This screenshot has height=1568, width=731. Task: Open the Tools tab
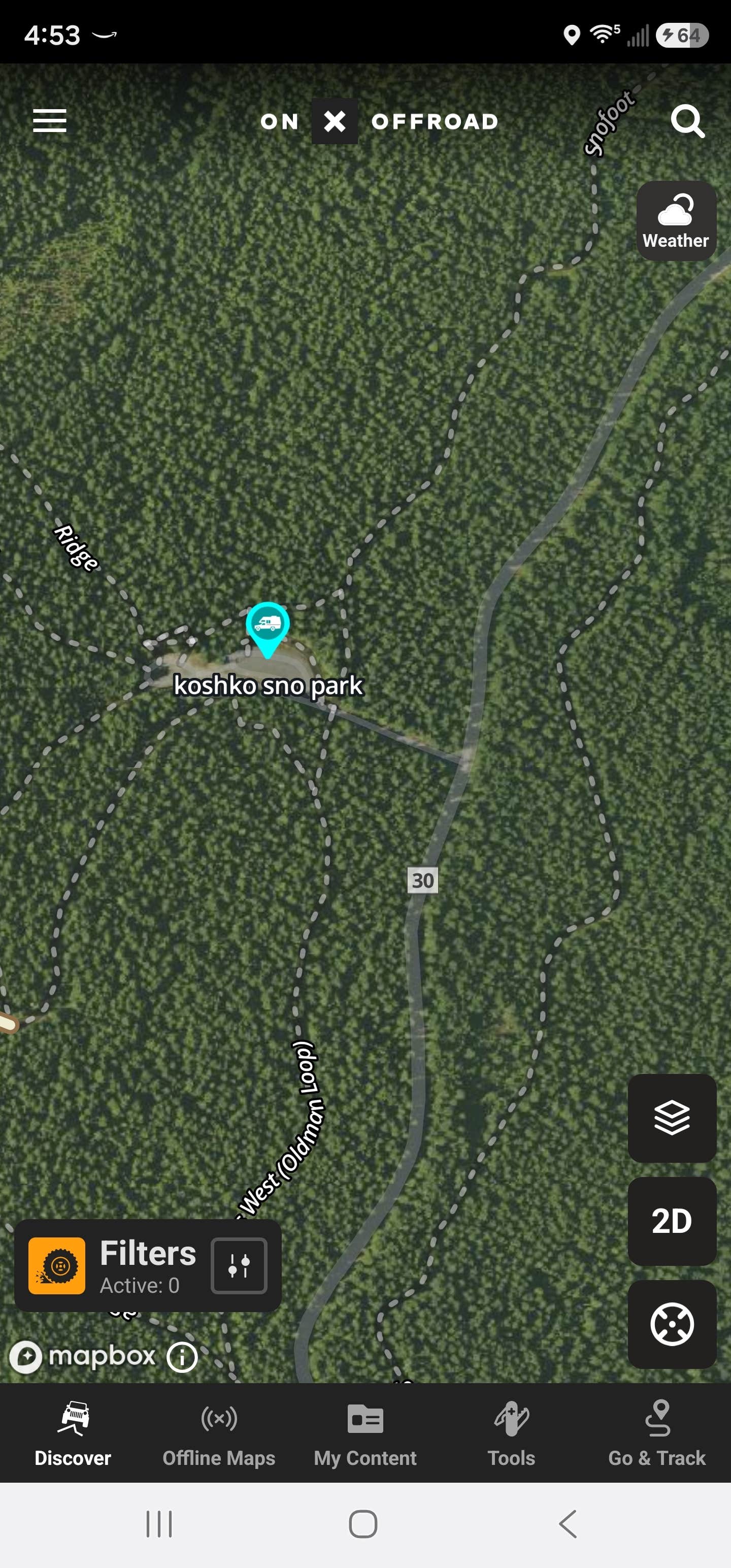tap(511, 1432)
